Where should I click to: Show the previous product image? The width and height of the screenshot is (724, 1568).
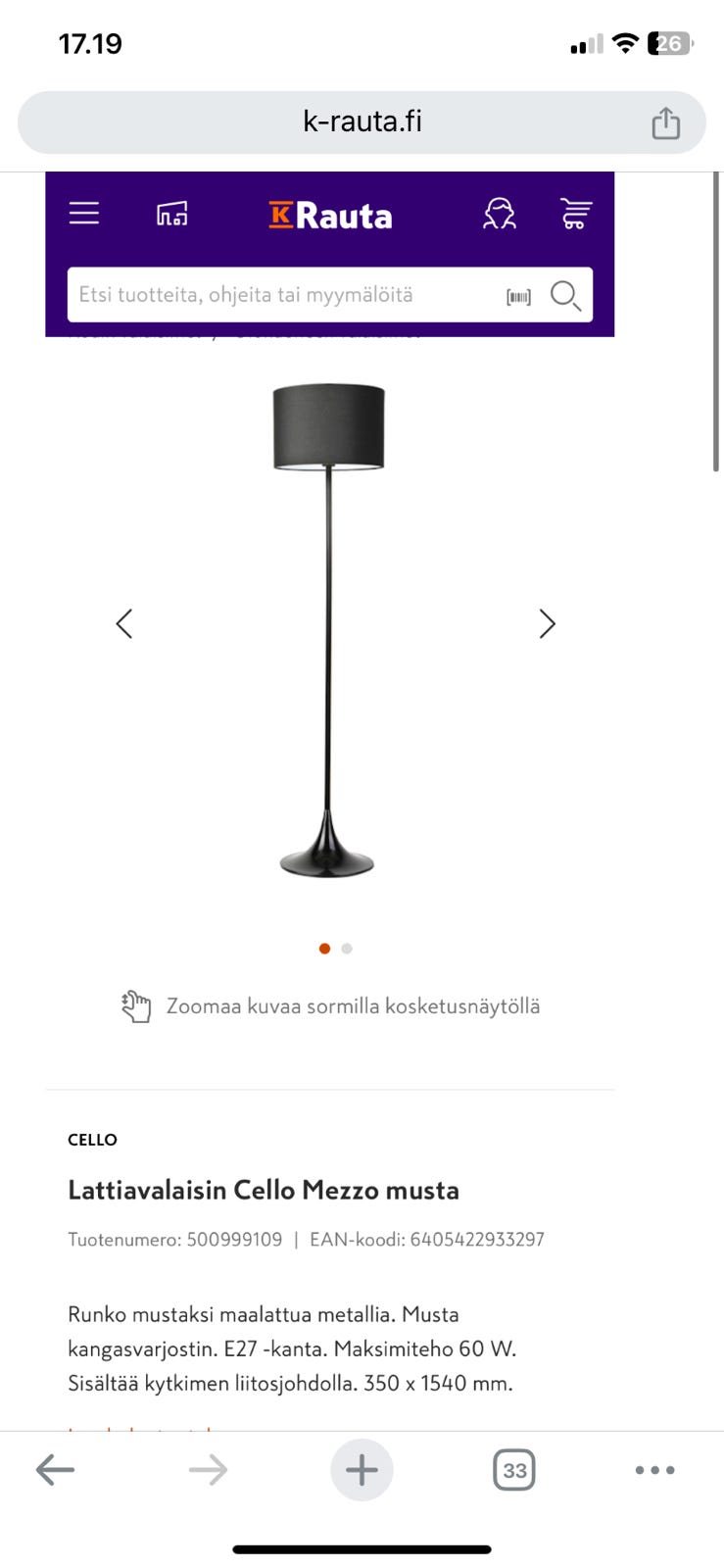click(x=124, y=623)
